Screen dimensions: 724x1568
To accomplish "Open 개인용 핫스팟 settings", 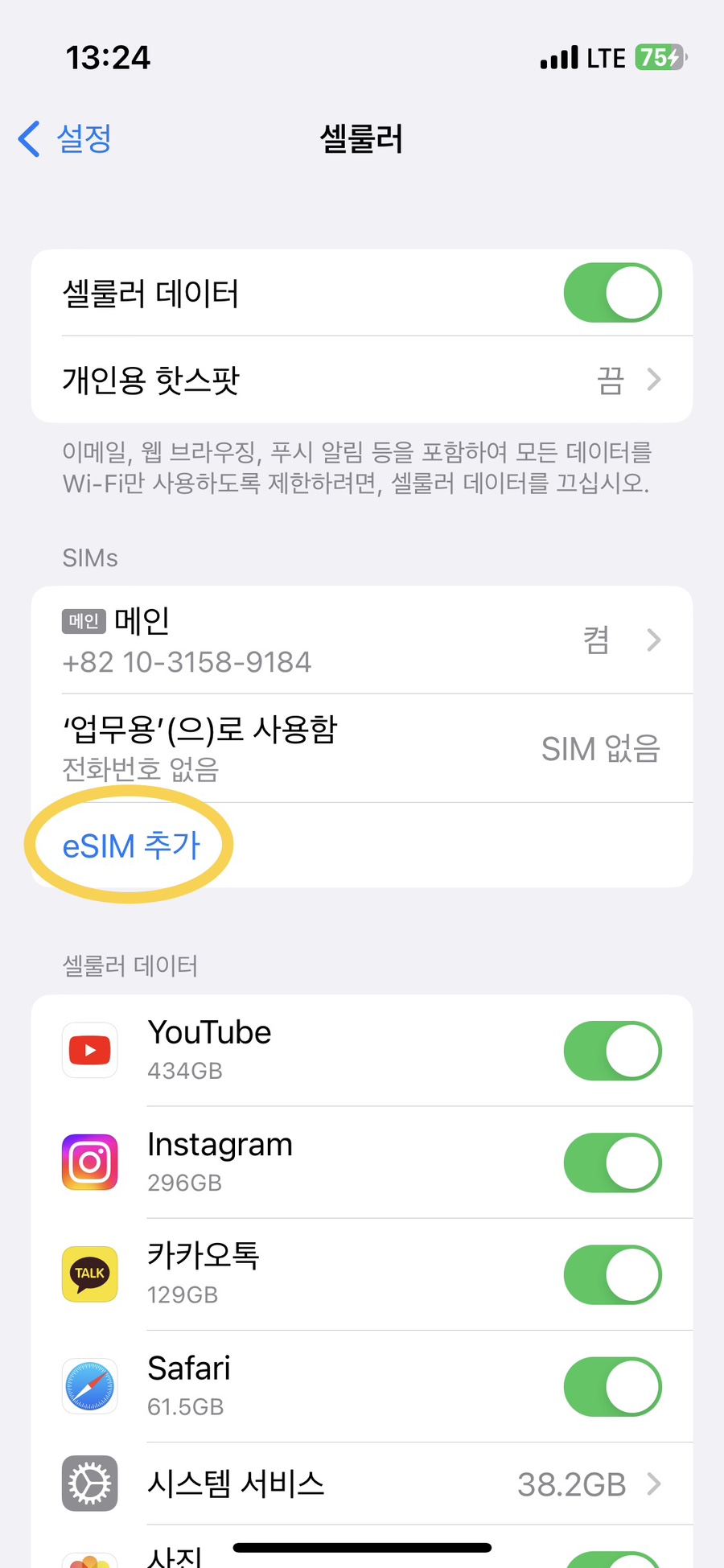I will (x=362, y=380).
